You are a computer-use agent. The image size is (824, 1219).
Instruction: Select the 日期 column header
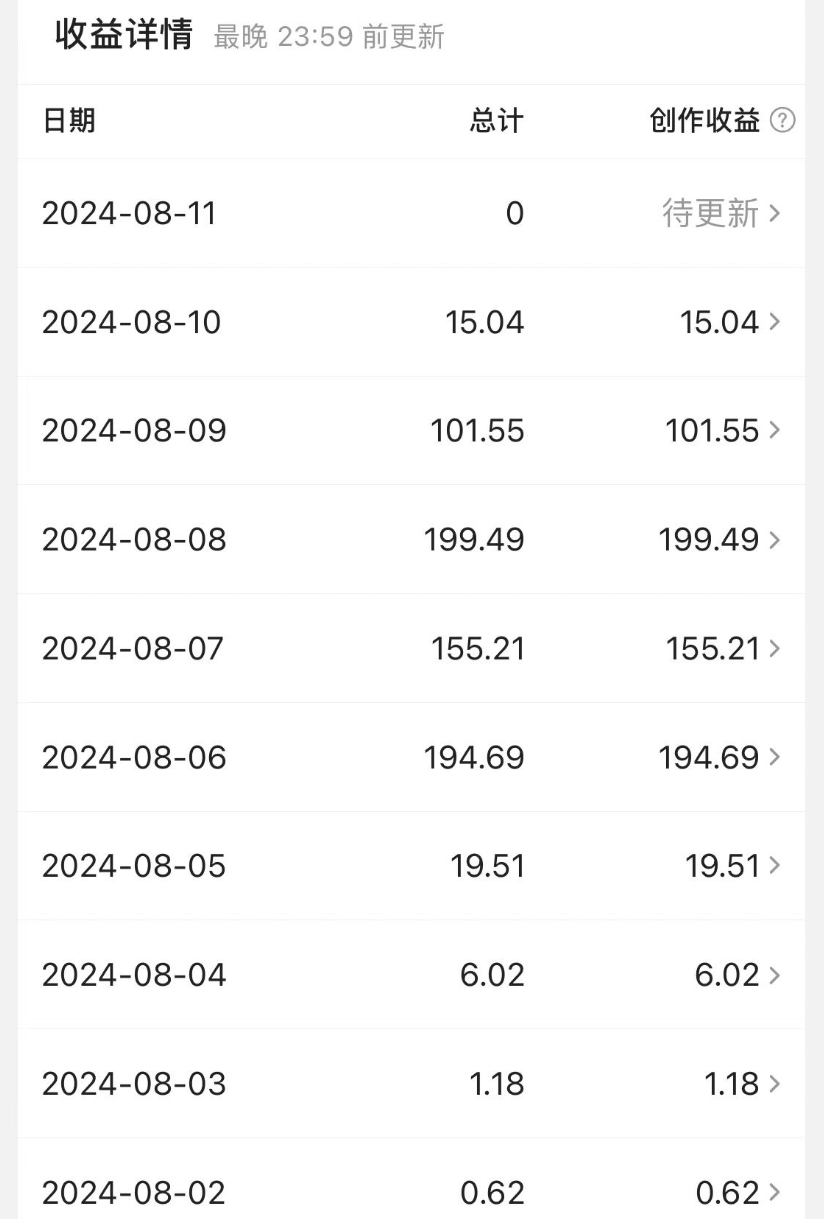[68, 120]
